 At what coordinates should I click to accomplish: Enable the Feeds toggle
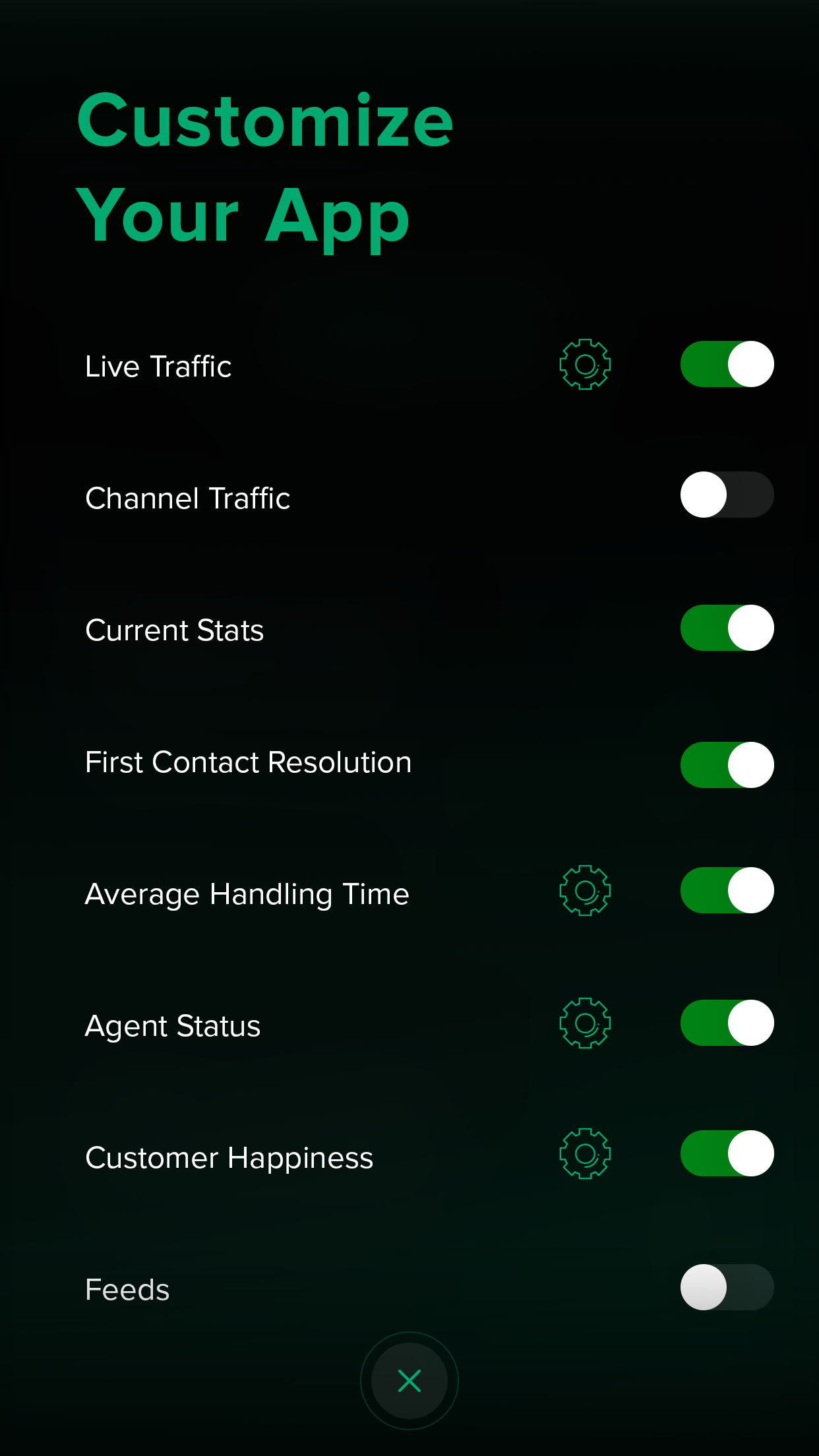(x=727, y=1287)
